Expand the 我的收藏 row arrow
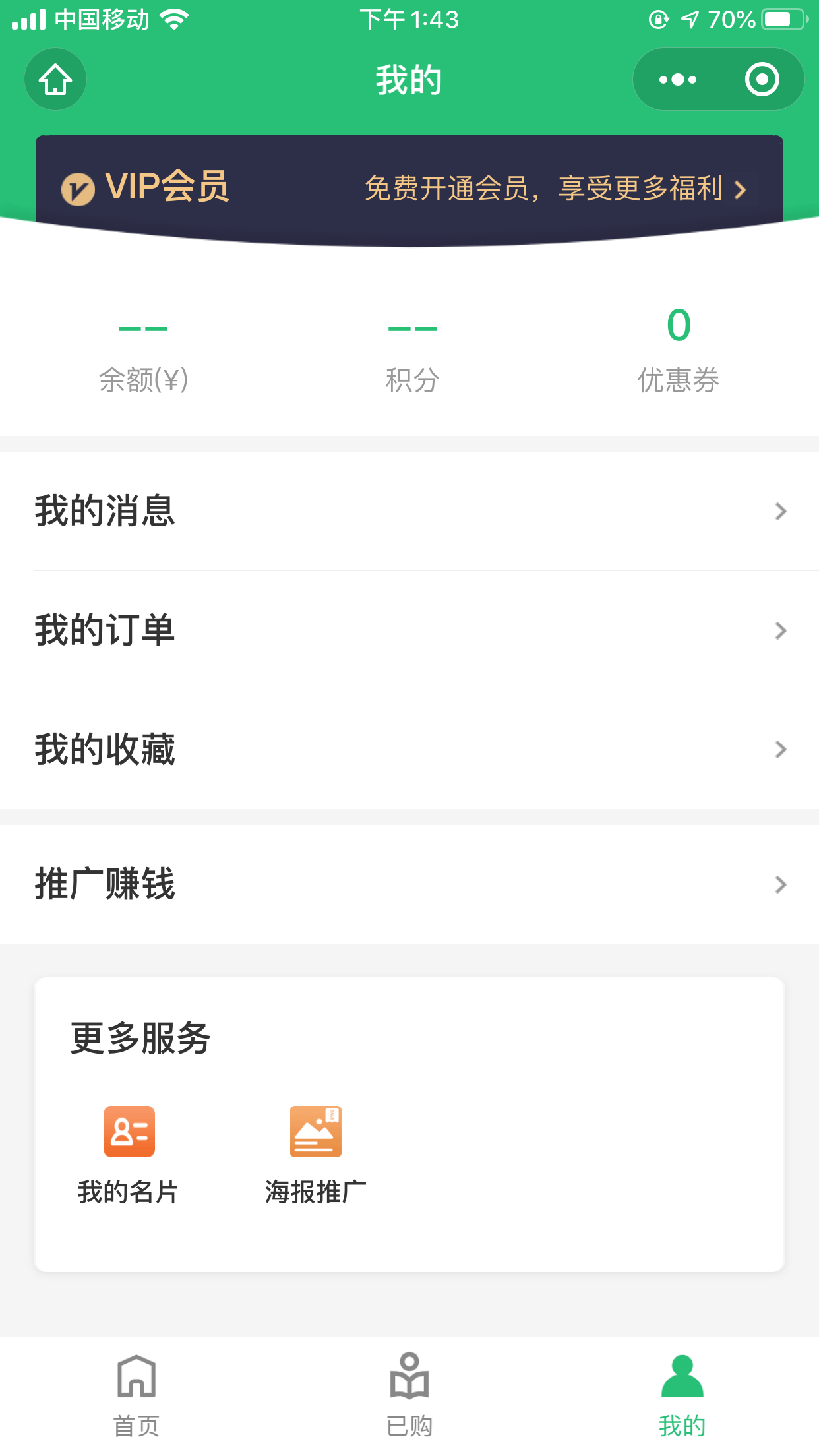This screenshot has width=819, height=1456. tap(781, 750)
